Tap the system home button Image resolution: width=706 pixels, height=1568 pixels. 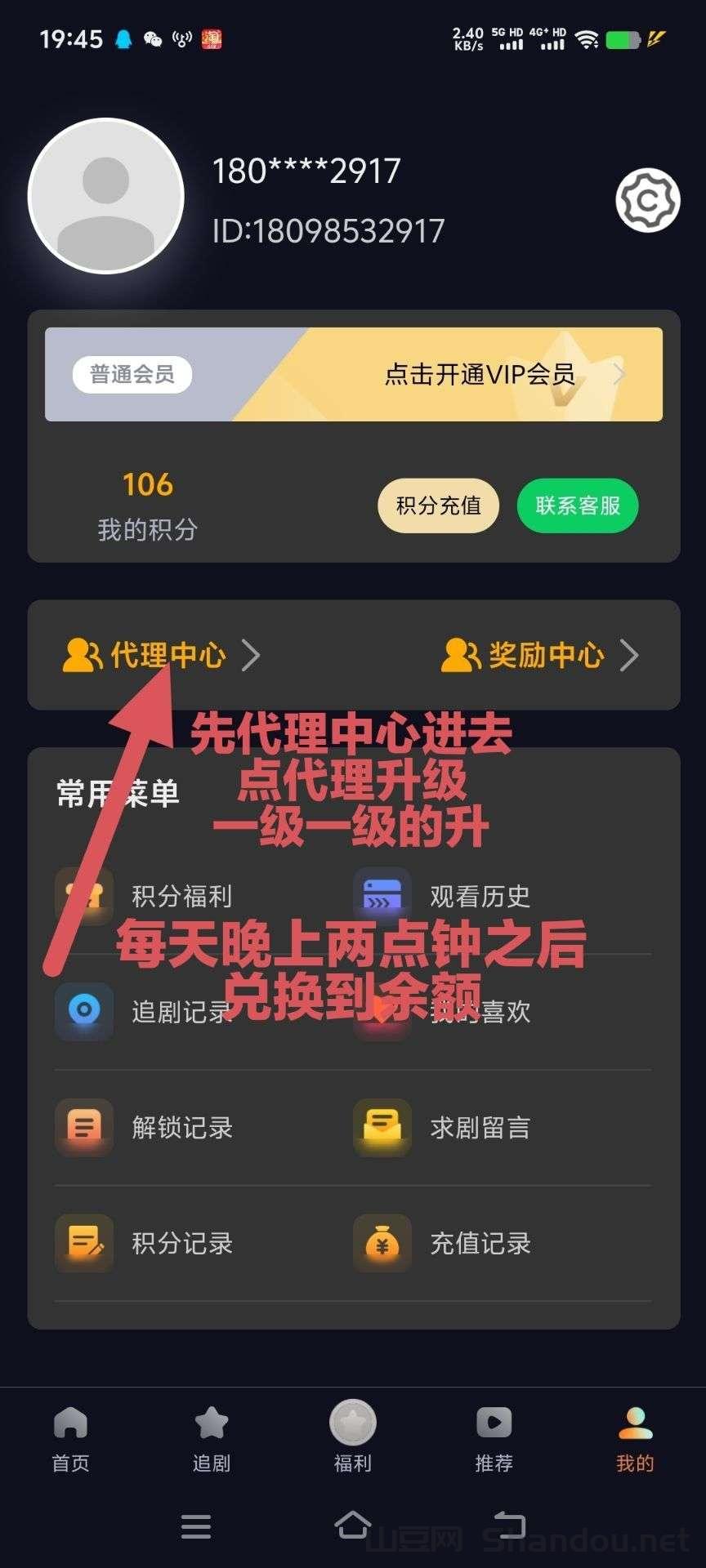click(x=352, y=1525)
